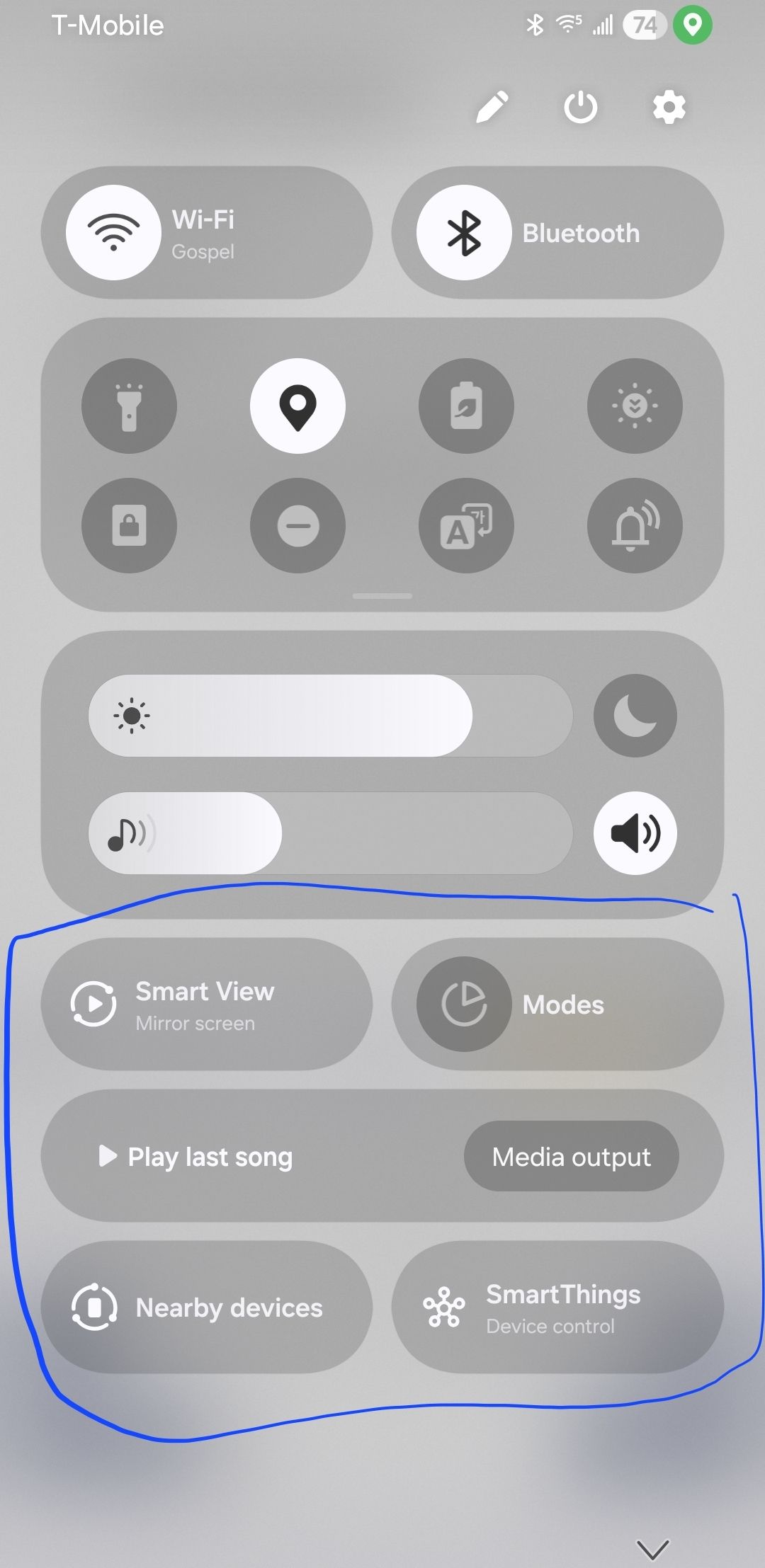Toggle the bell sound notification tile
This screenshot has height=1568, width=765.
(x=635, y=526)
